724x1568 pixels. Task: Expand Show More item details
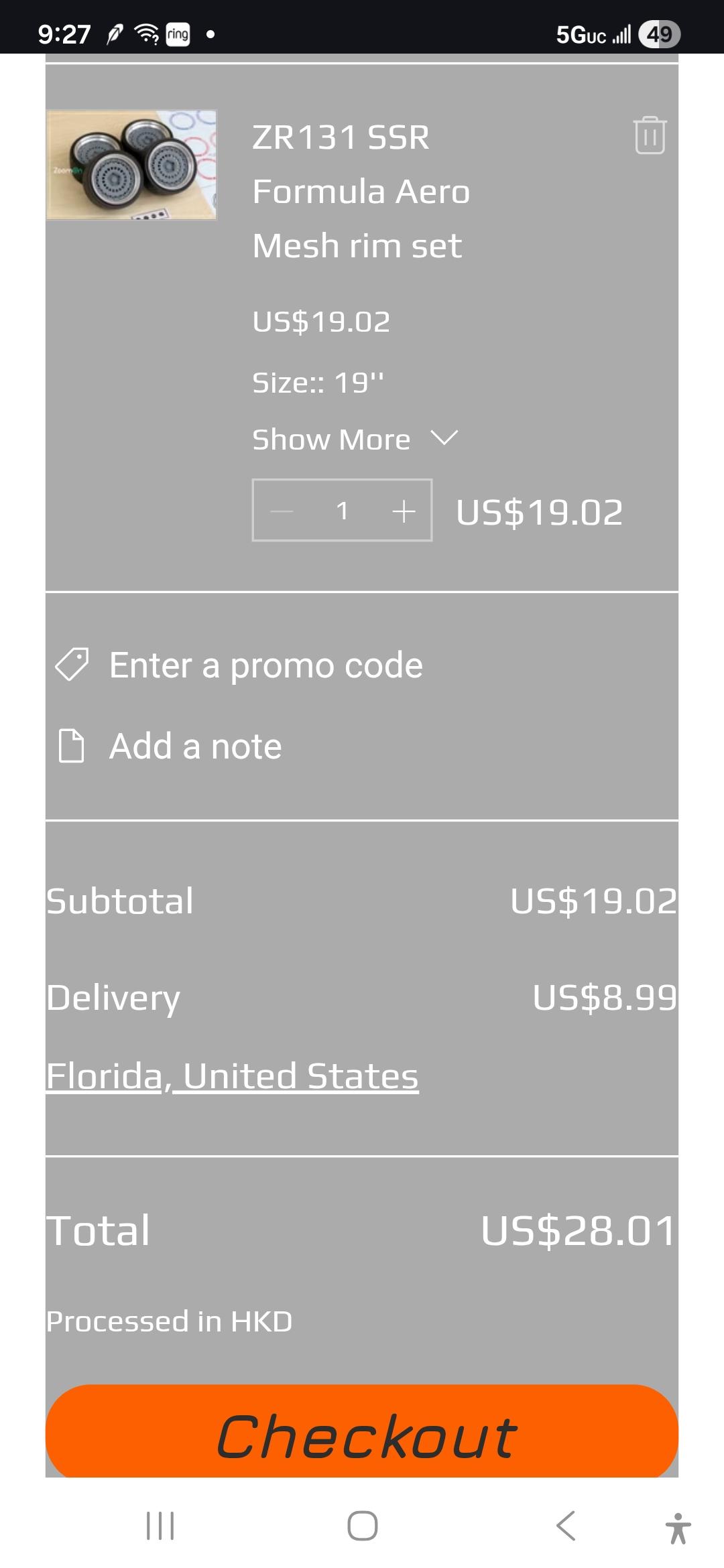(355, 440)
